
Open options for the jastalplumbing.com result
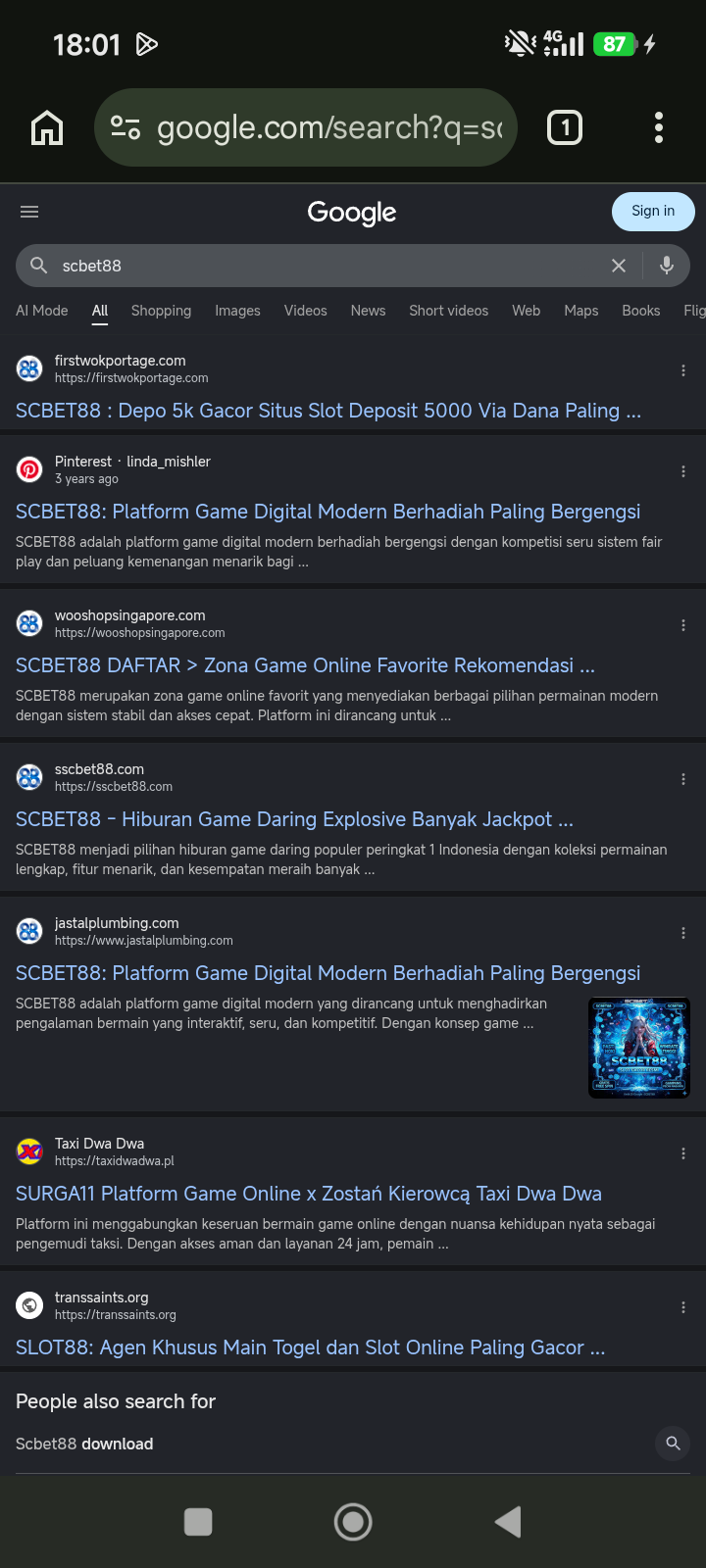click(683, 933)
